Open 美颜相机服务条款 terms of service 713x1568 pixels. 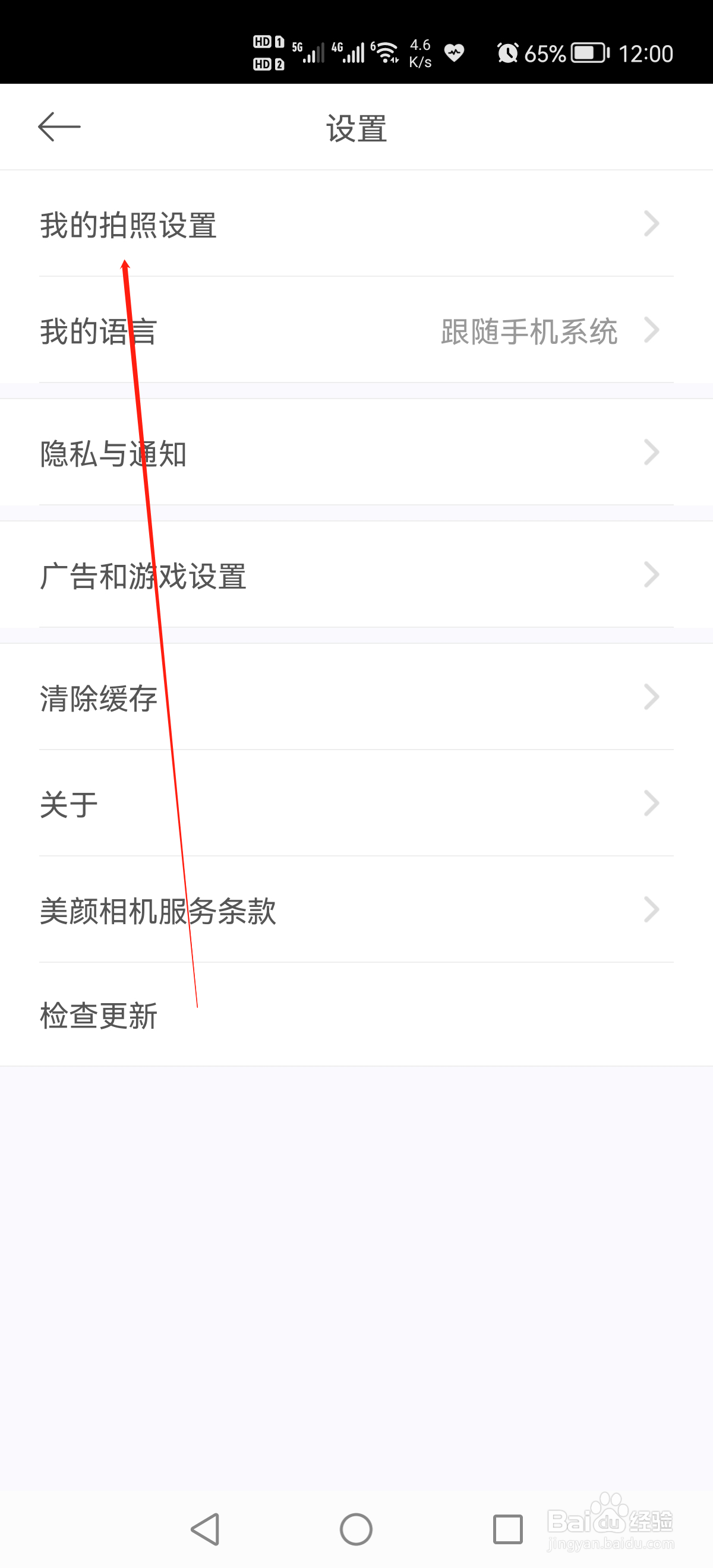[x=157, y=909]
